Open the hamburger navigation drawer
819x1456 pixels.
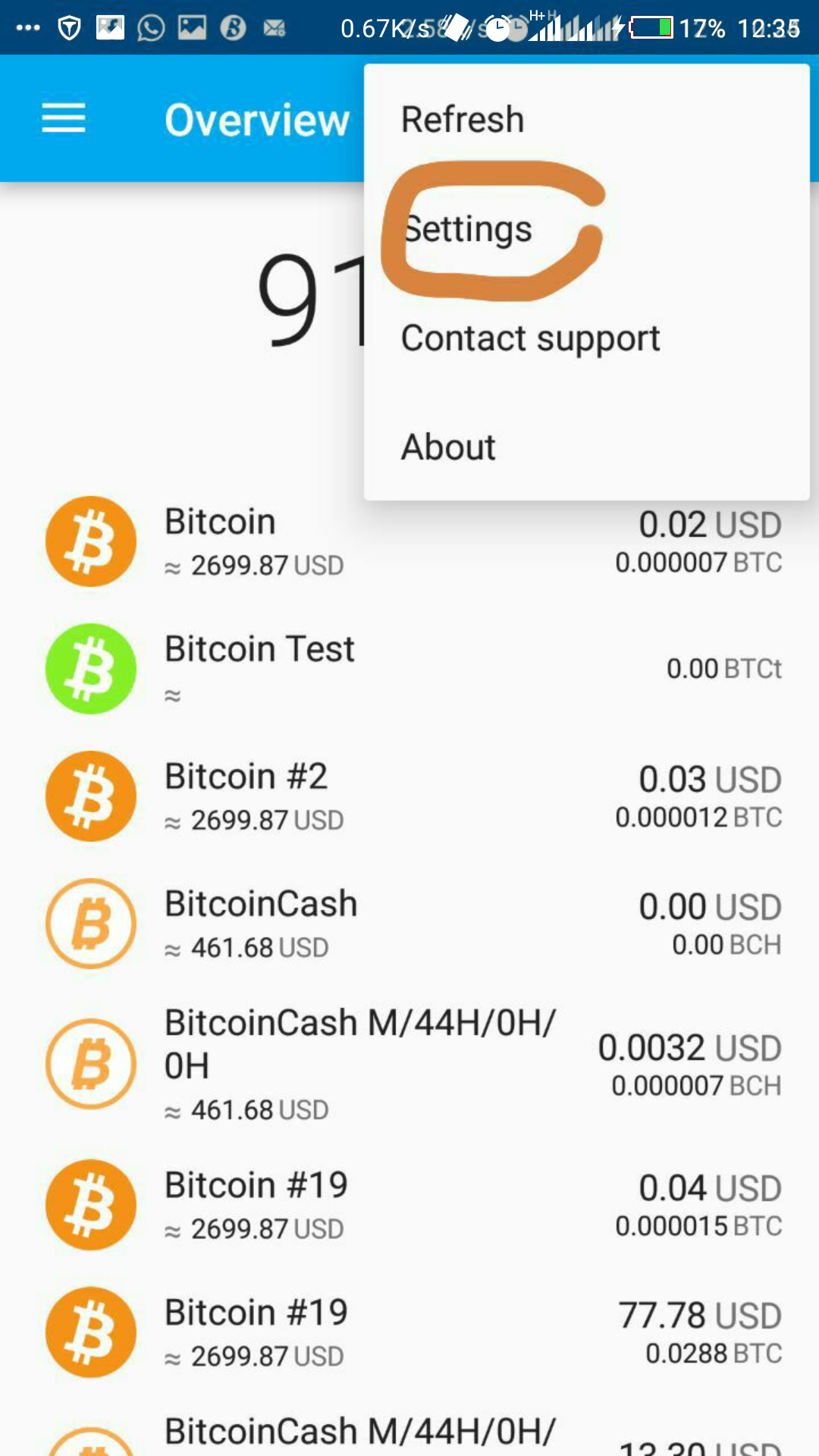point(64,118)
